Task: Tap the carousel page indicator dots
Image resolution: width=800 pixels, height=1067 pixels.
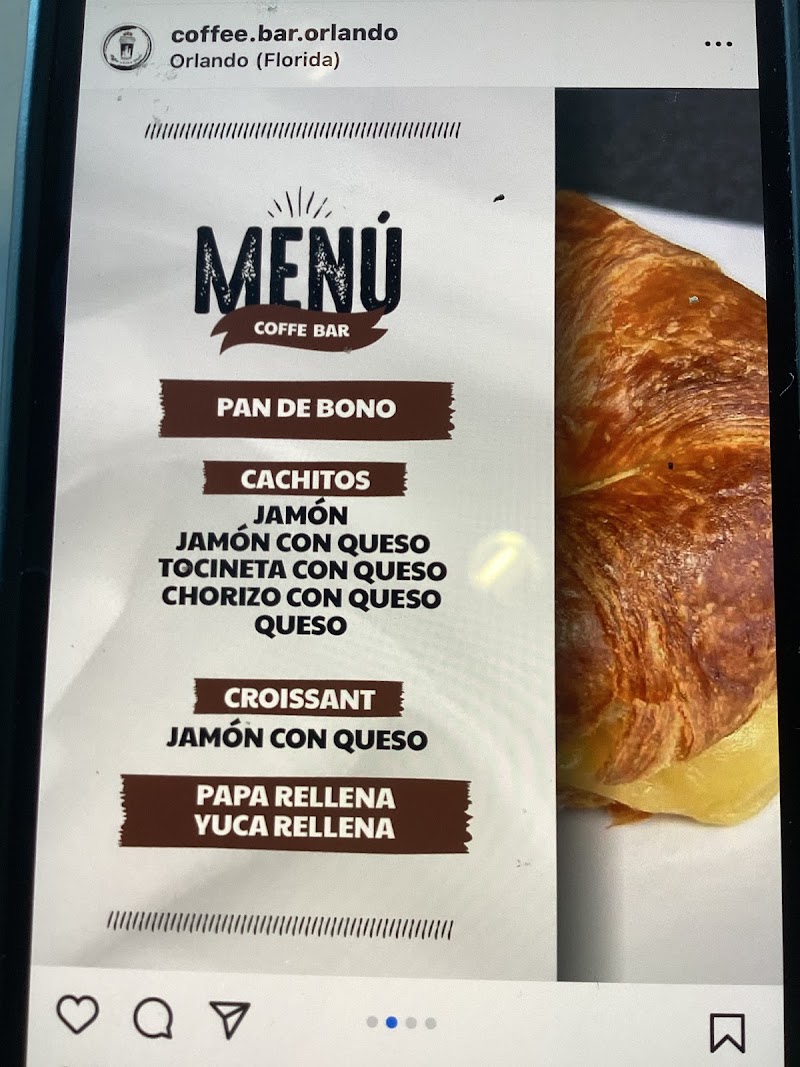Action: point(401,1022)
